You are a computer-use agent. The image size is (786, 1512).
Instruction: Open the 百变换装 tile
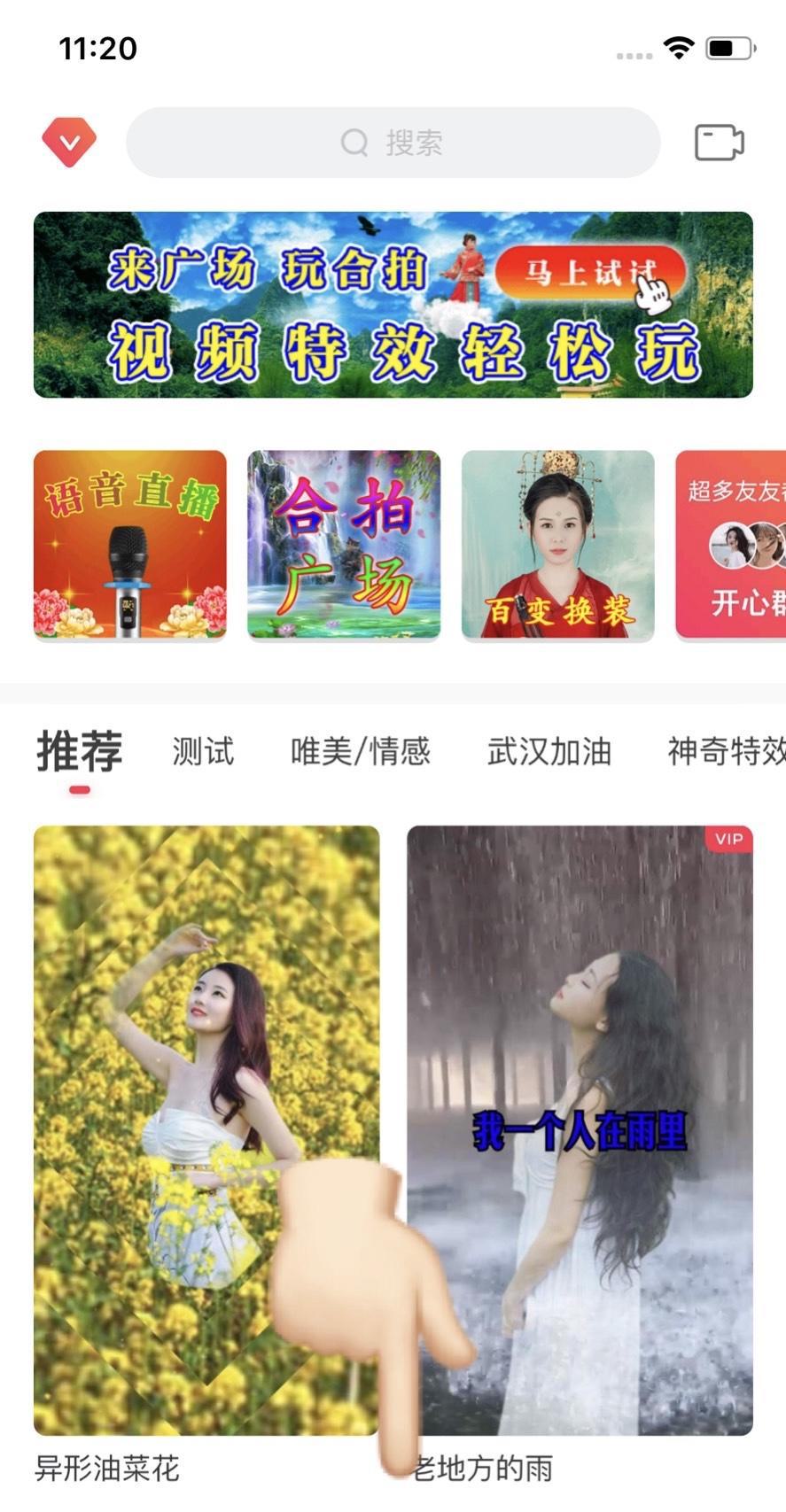click(x=558, y=544)
